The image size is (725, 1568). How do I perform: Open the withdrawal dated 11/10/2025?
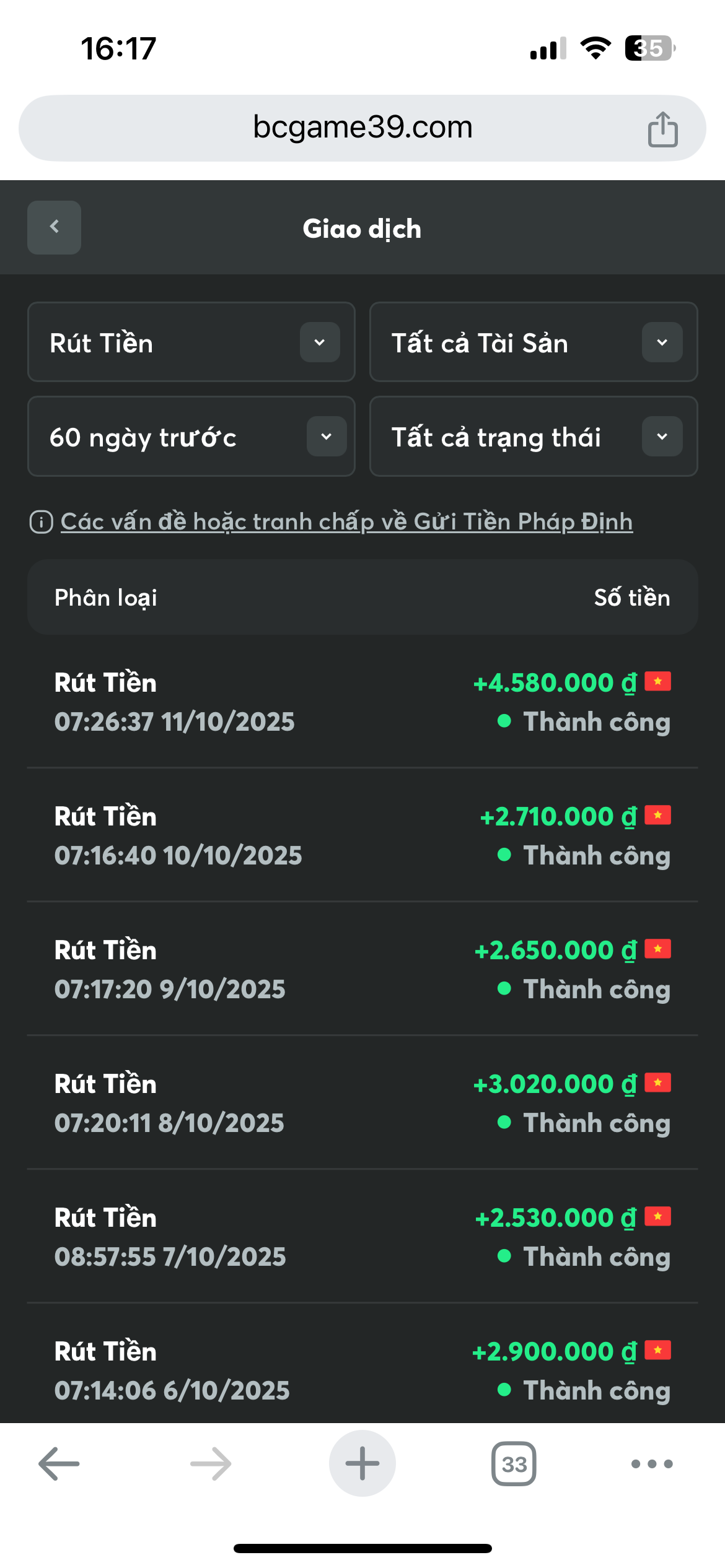click(362, 702)
